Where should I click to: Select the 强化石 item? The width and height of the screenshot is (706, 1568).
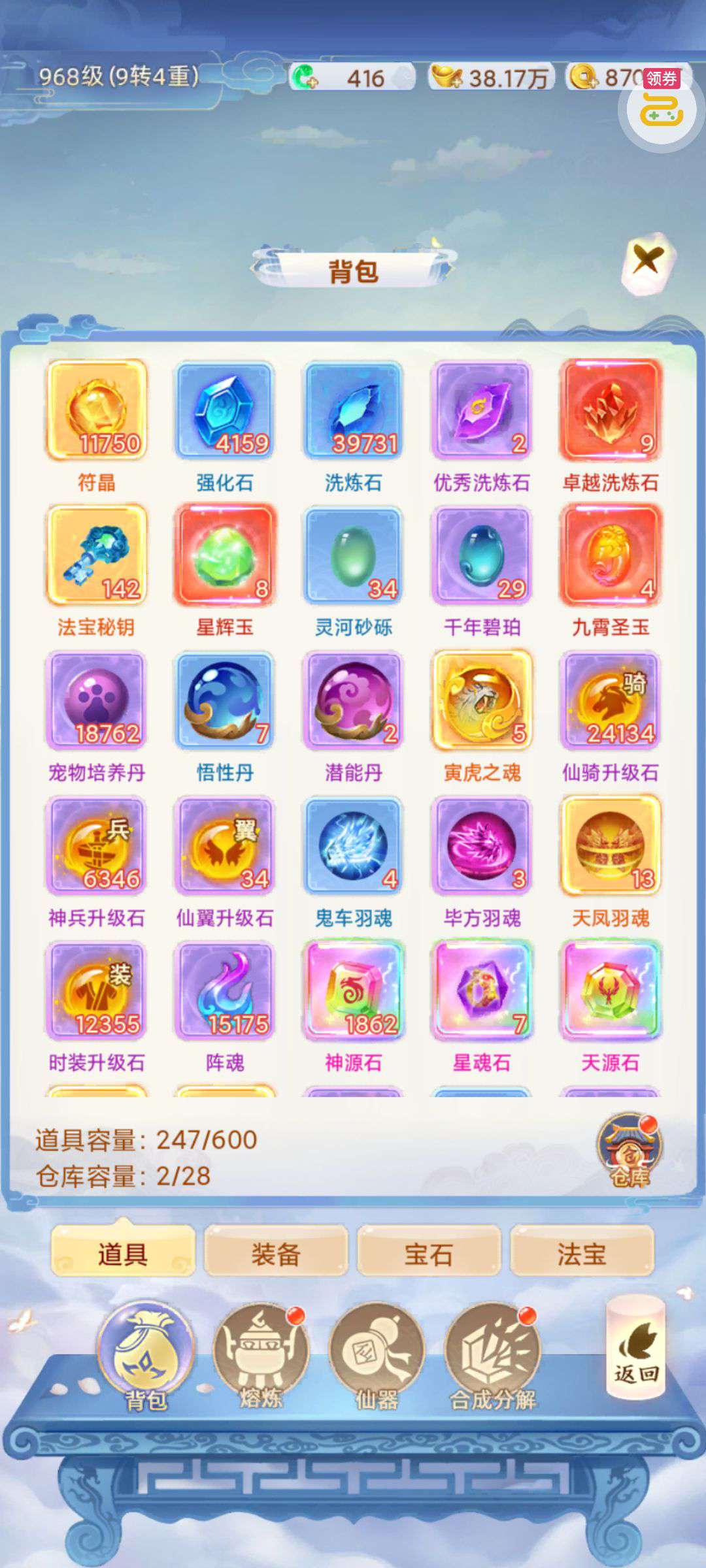pyautogui.click(x=225, y=410)
